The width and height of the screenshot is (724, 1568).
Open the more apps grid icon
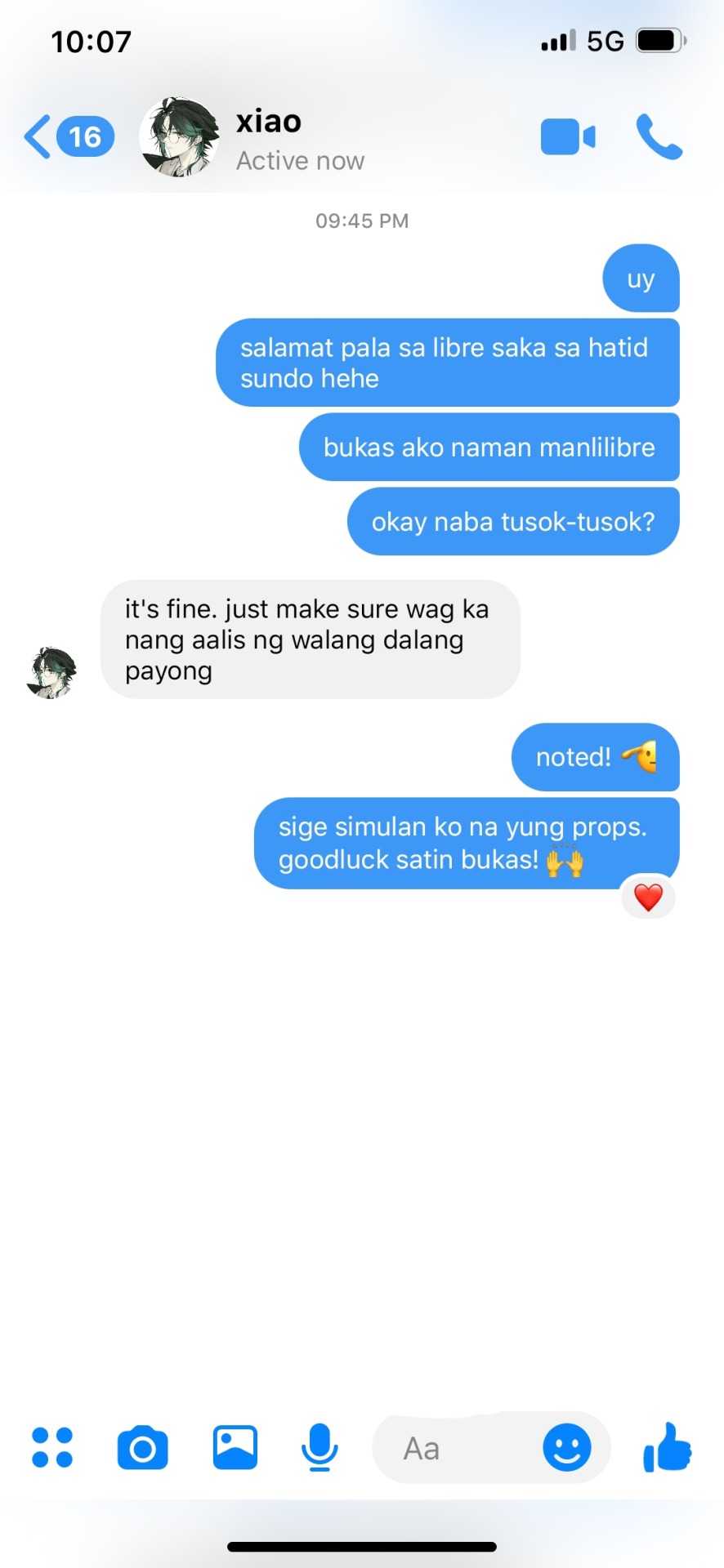pyautogui.click(x=52, y=1448)
